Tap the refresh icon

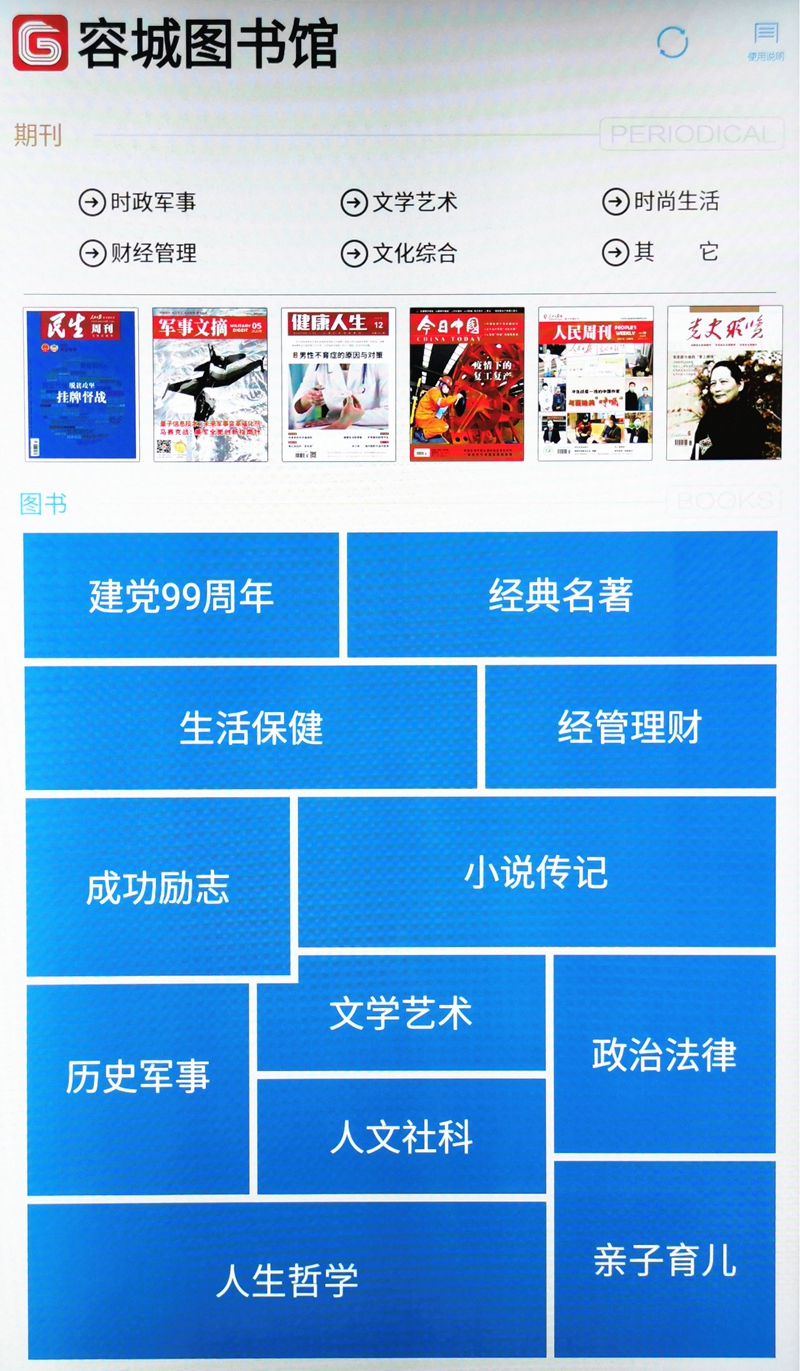tap(672, 42)
